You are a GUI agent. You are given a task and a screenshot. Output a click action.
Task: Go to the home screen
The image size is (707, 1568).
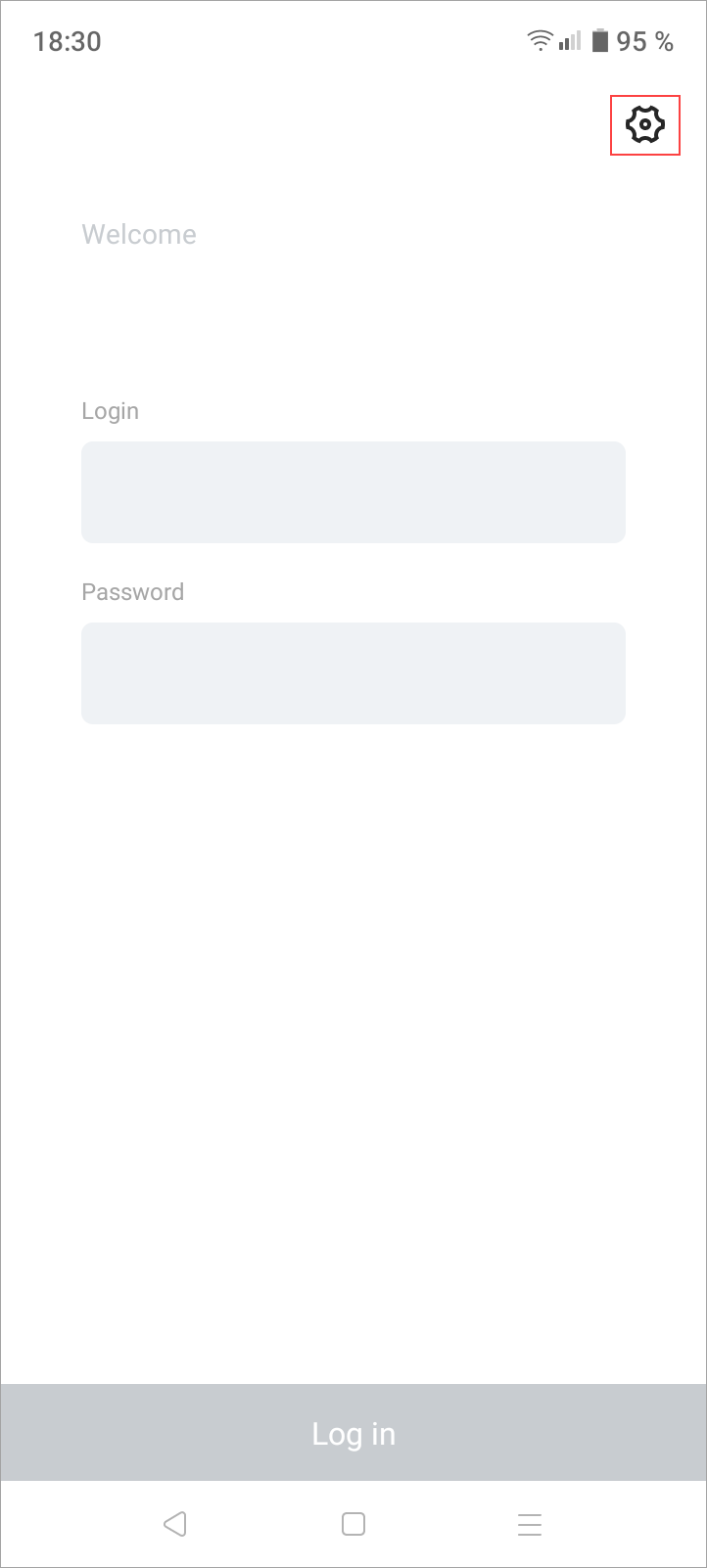(353, 1524)
